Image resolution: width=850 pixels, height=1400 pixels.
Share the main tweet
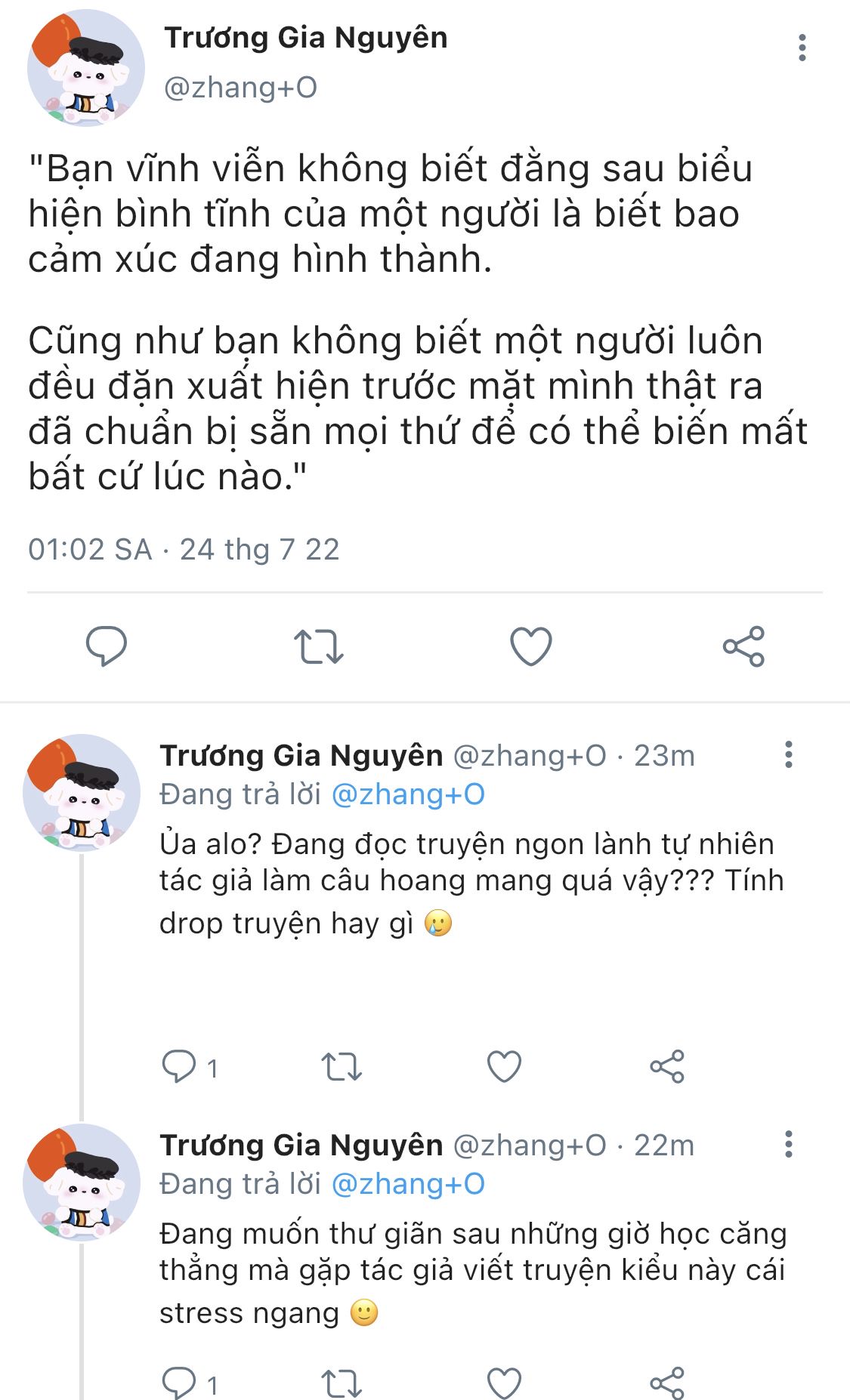pyautogui.click(x=743, y=646)
